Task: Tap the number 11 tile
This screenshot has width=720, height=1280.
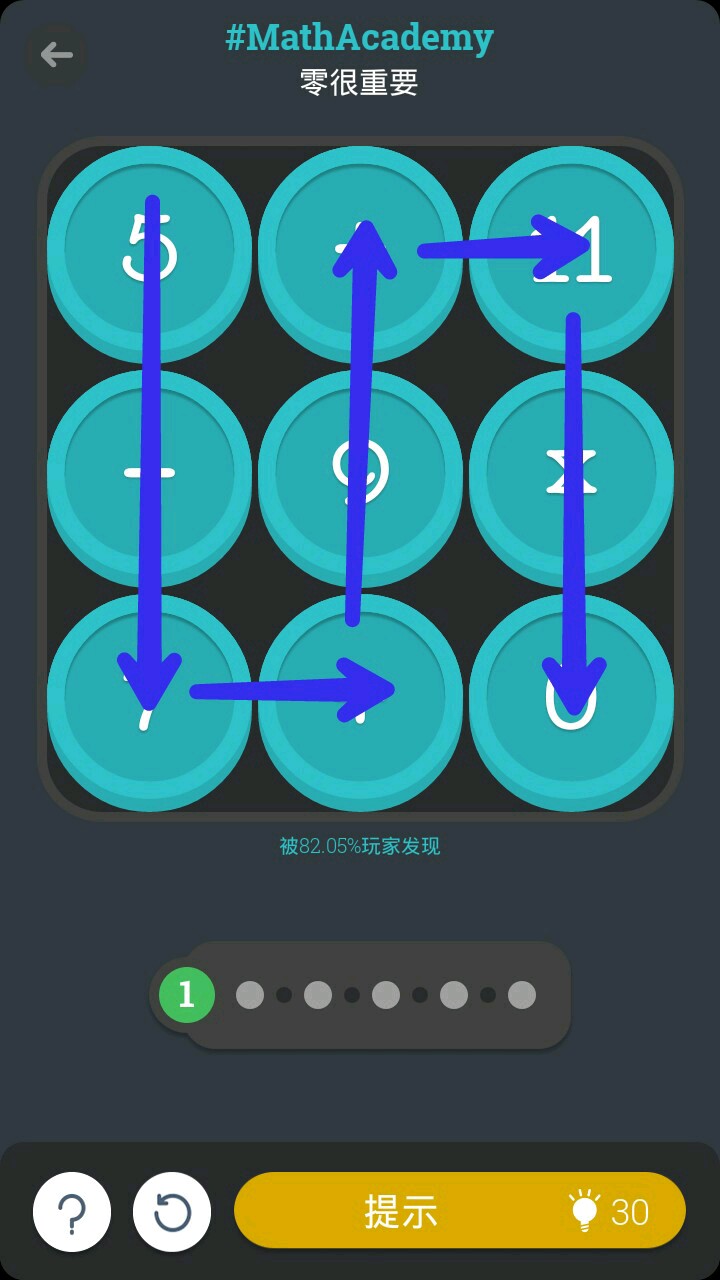Action: [x=572, y=250]
